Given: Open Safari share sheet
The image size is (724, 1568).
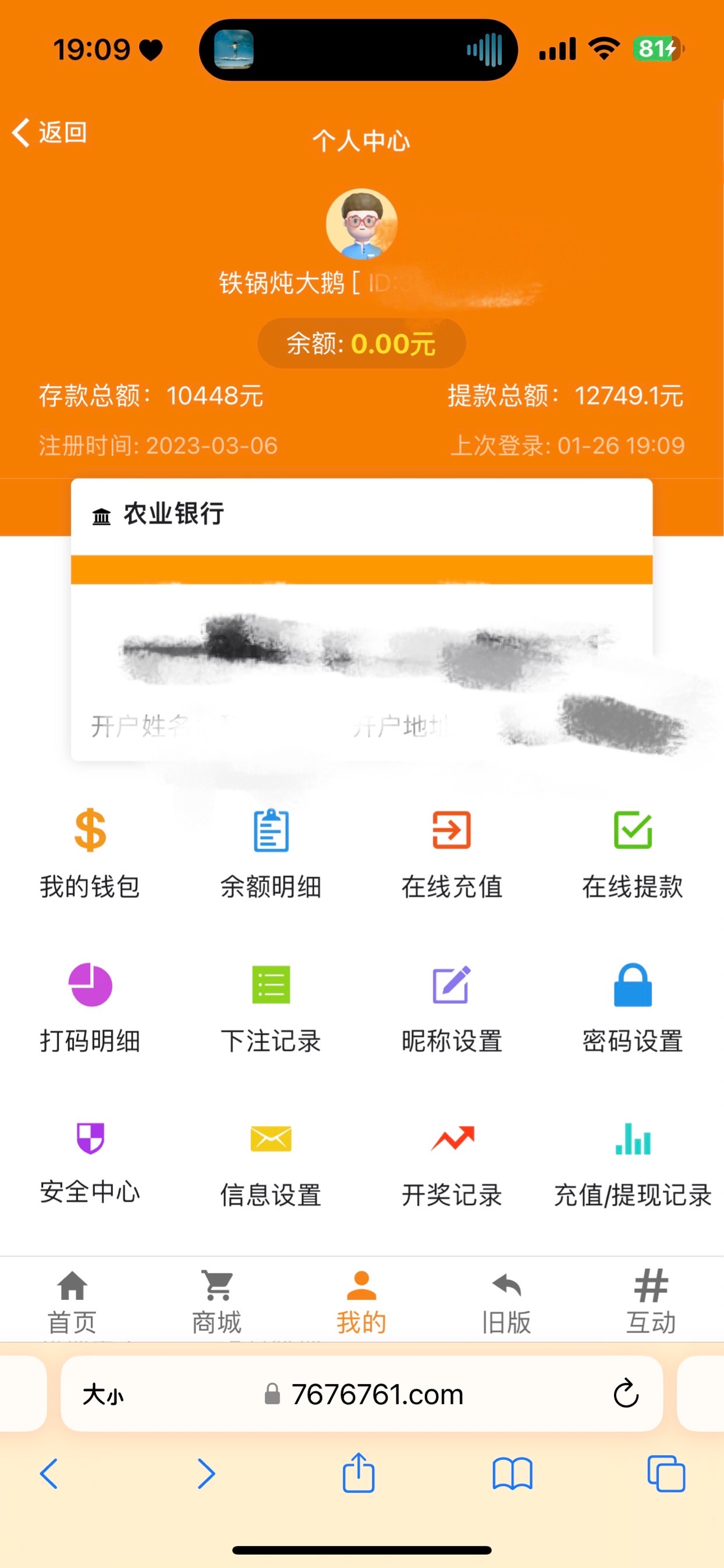Looking at the screenshot, I should (358, 1473).
